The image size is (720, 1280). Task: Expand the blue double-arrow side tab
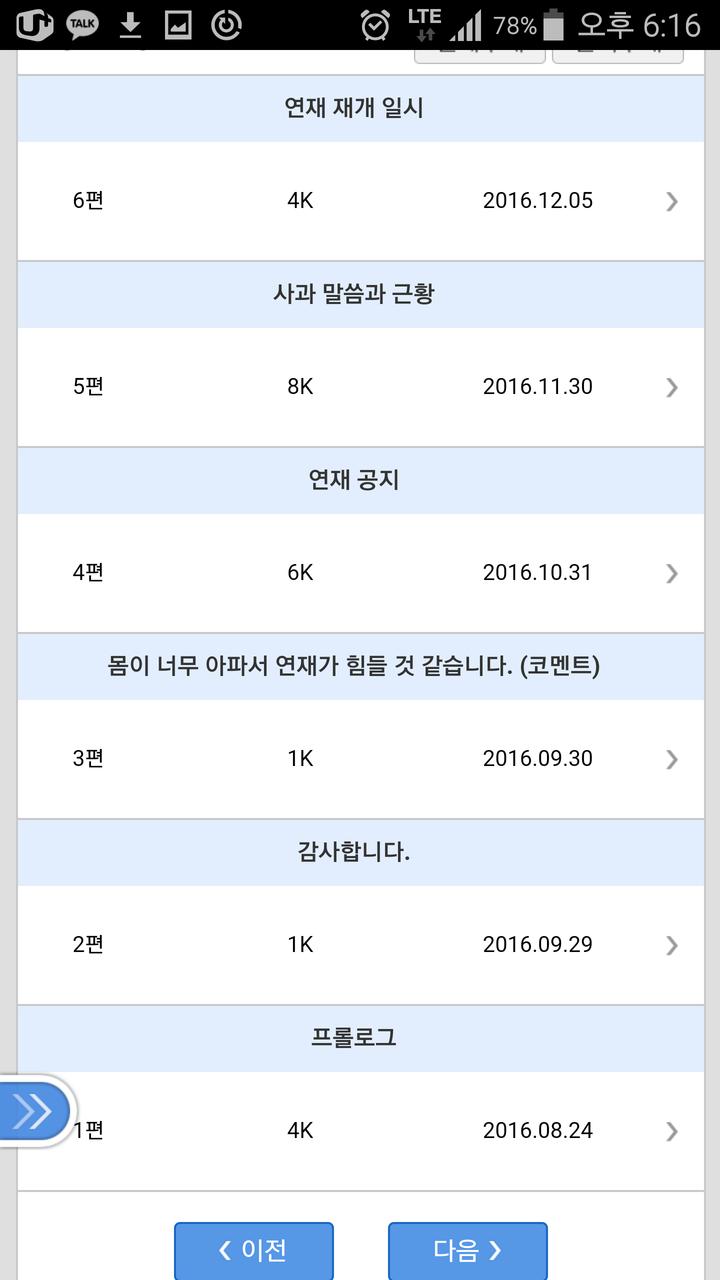click(33, 1111)
